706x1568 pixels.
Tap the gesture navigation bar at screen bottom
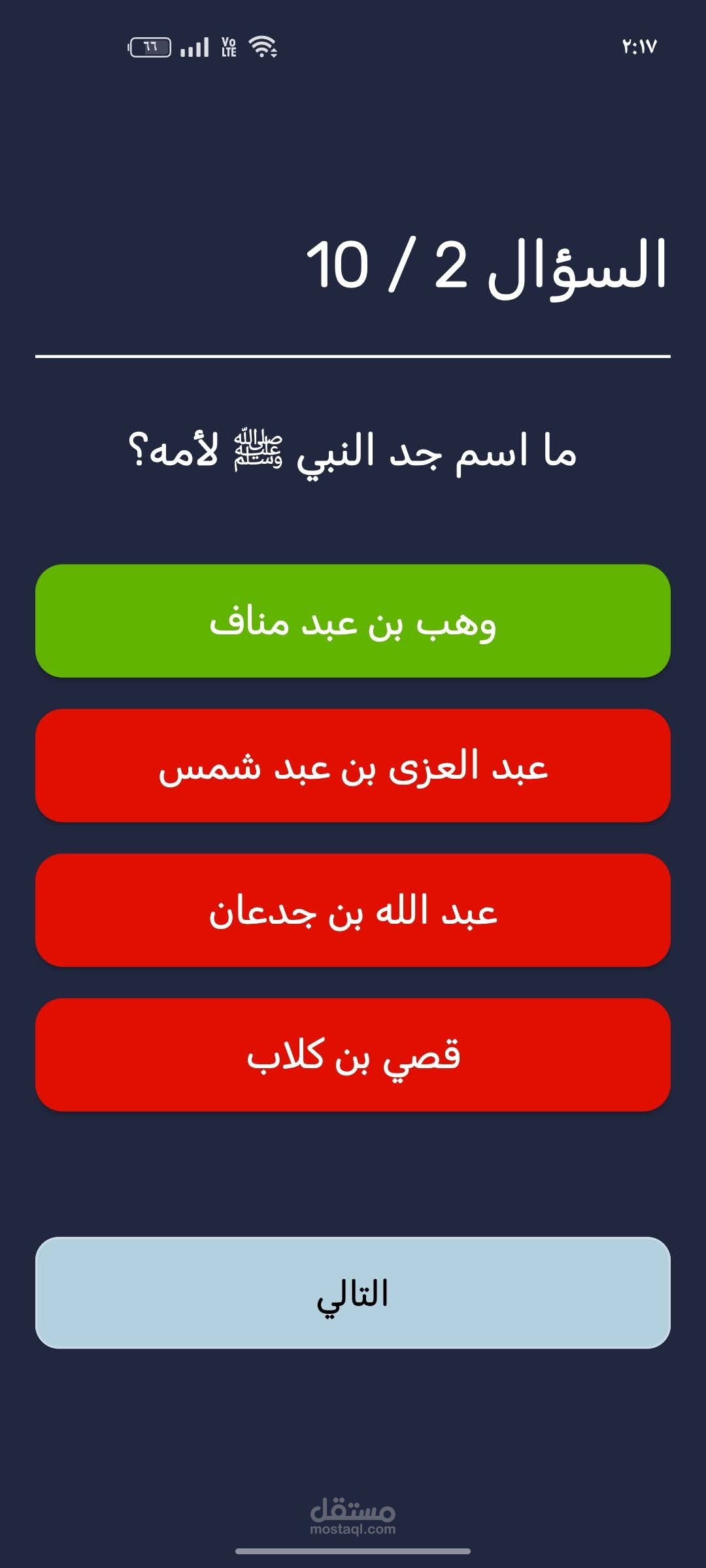pyautogui.click(x=353, y=1552)
